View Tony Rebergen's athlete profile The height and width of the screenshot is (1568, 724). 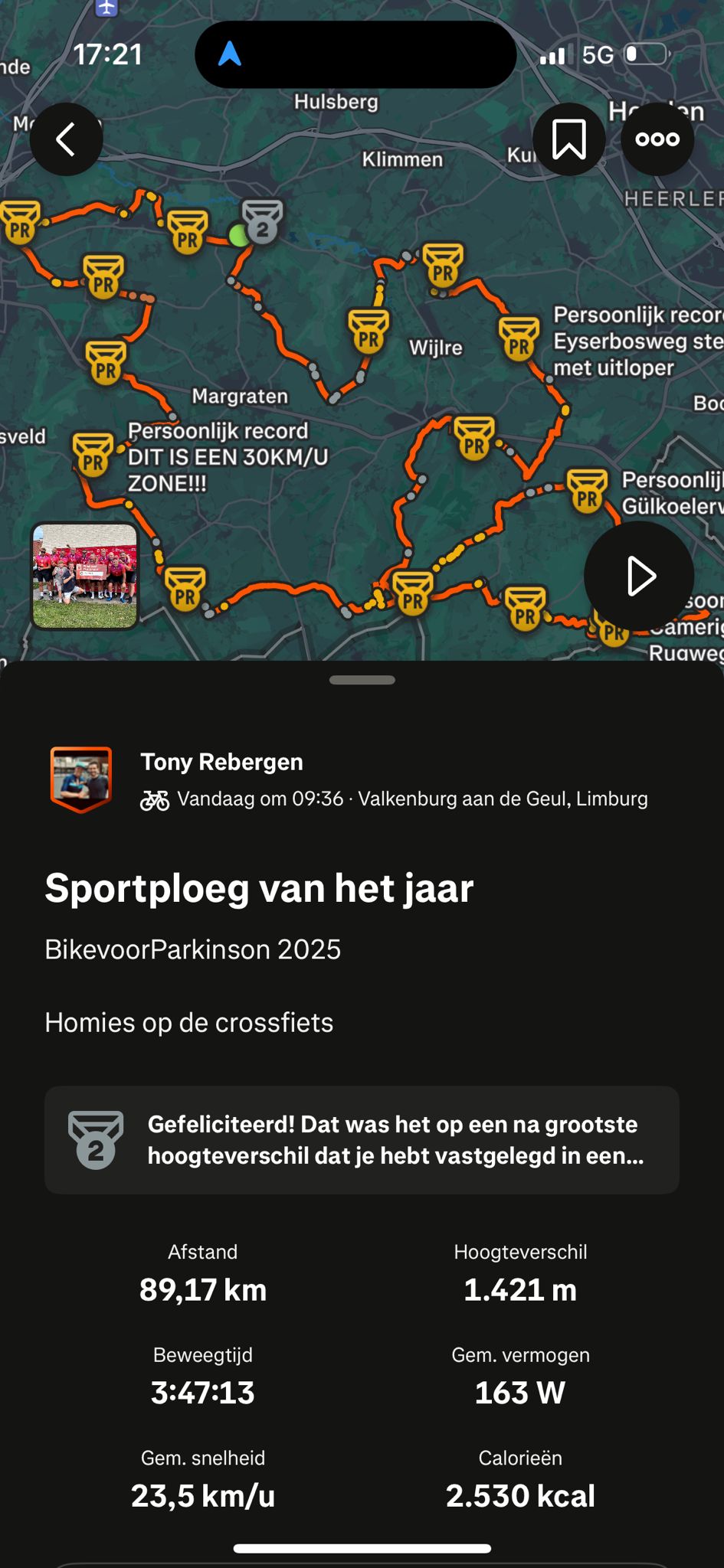click(x=221, y=762)
